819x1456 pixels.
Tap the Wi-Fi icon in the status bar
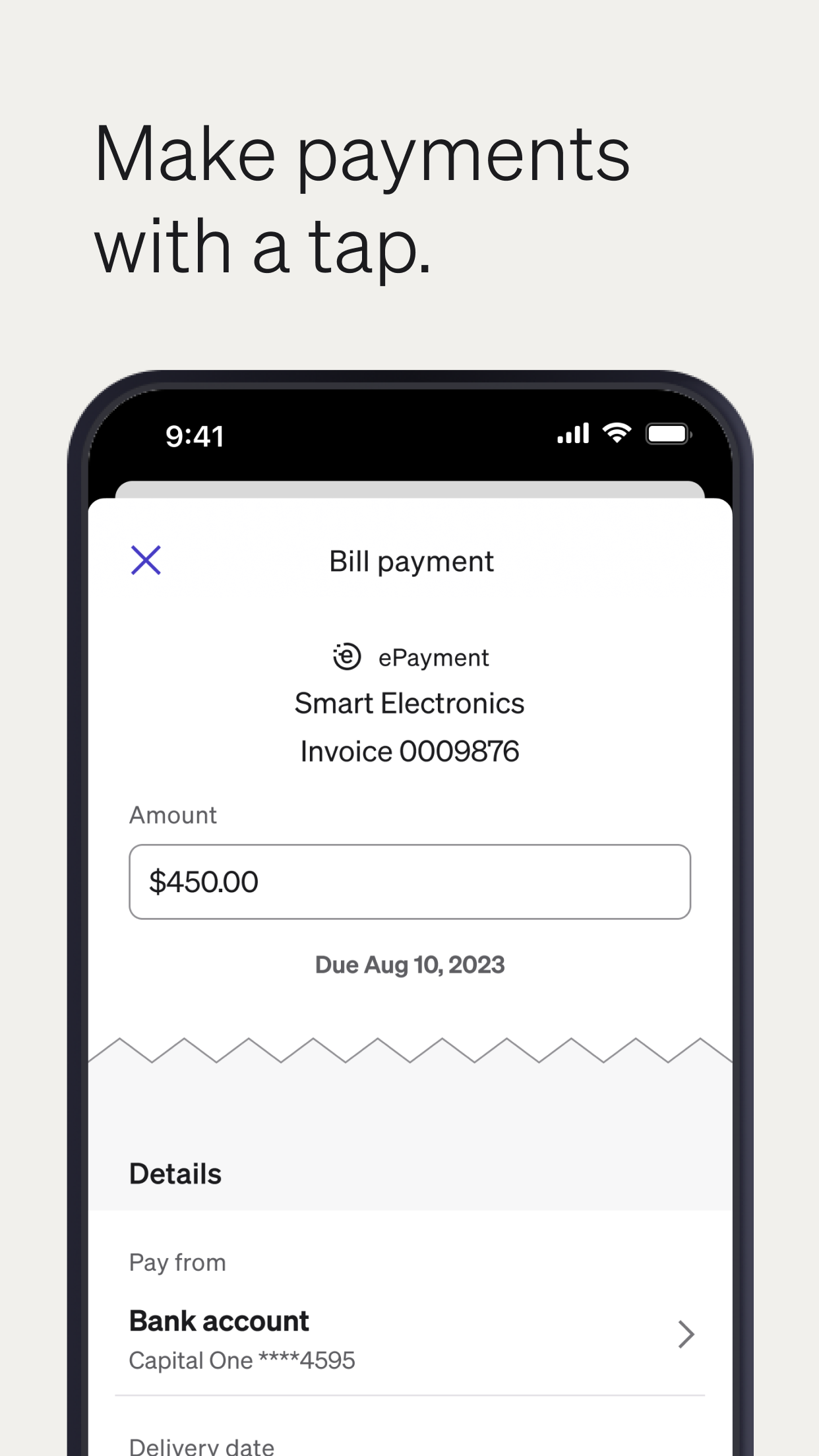point(617,434)
